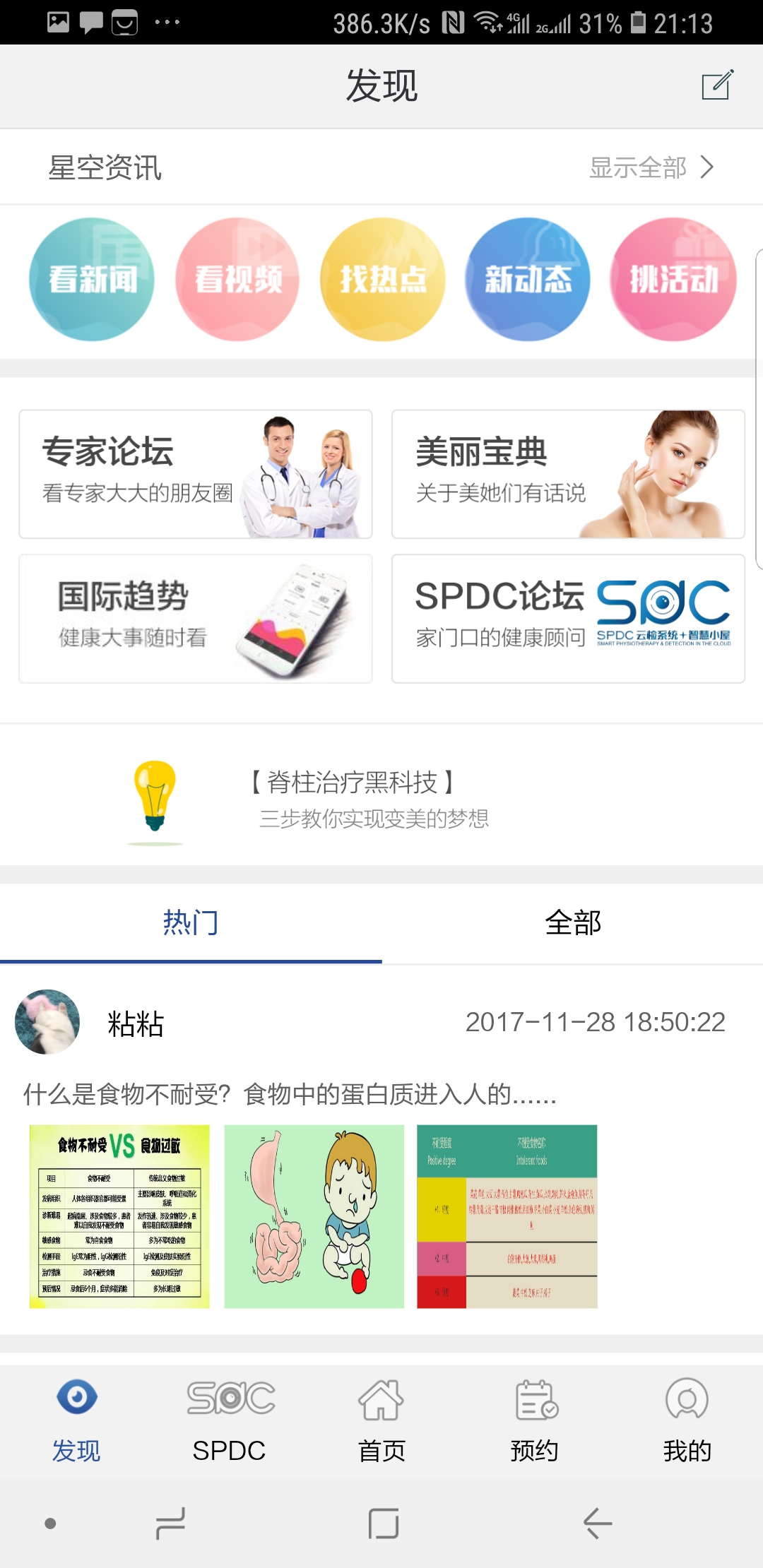
Task: Select the 热门 tab
Action: (x=191, y=923)
